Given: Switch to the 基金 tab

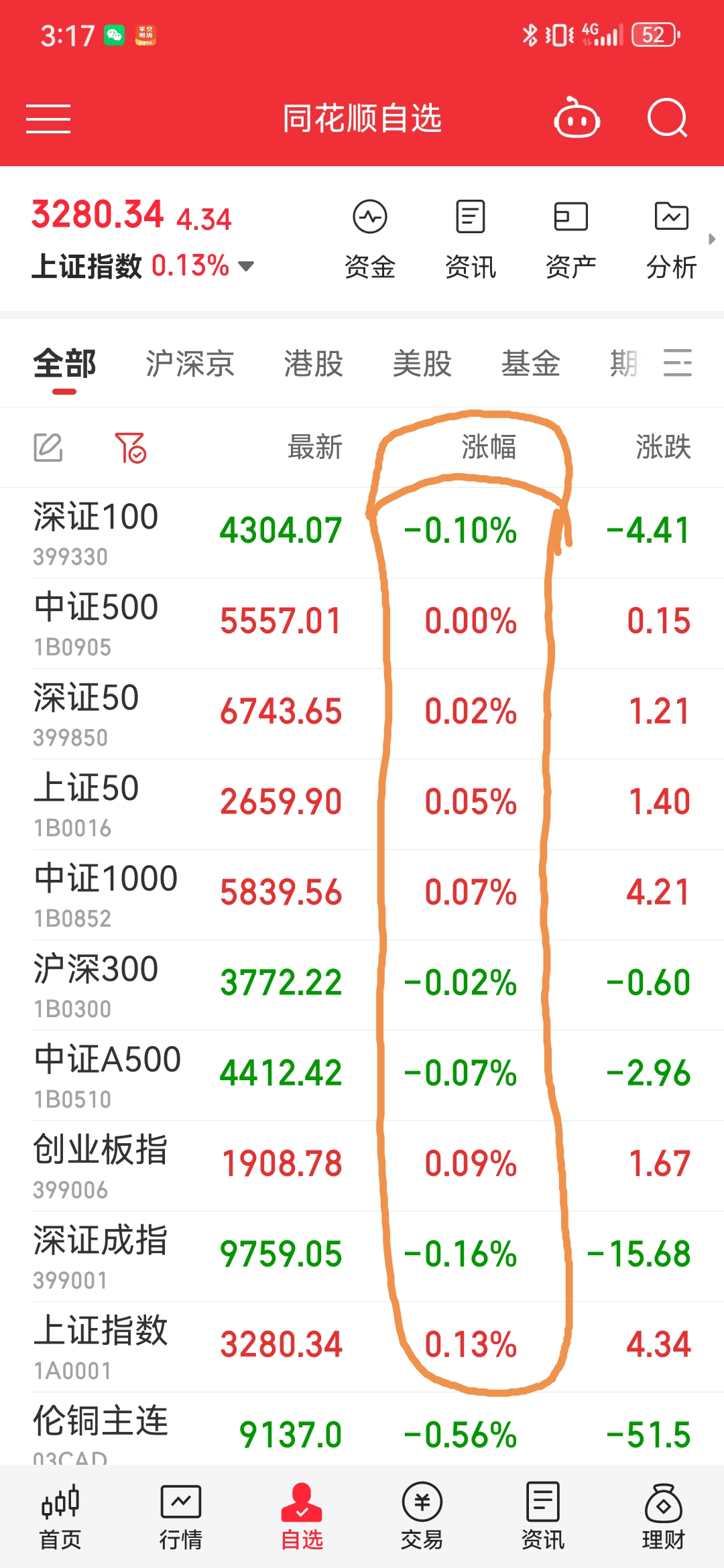Looking at the screenshot, I should click(x=530, y=364).
